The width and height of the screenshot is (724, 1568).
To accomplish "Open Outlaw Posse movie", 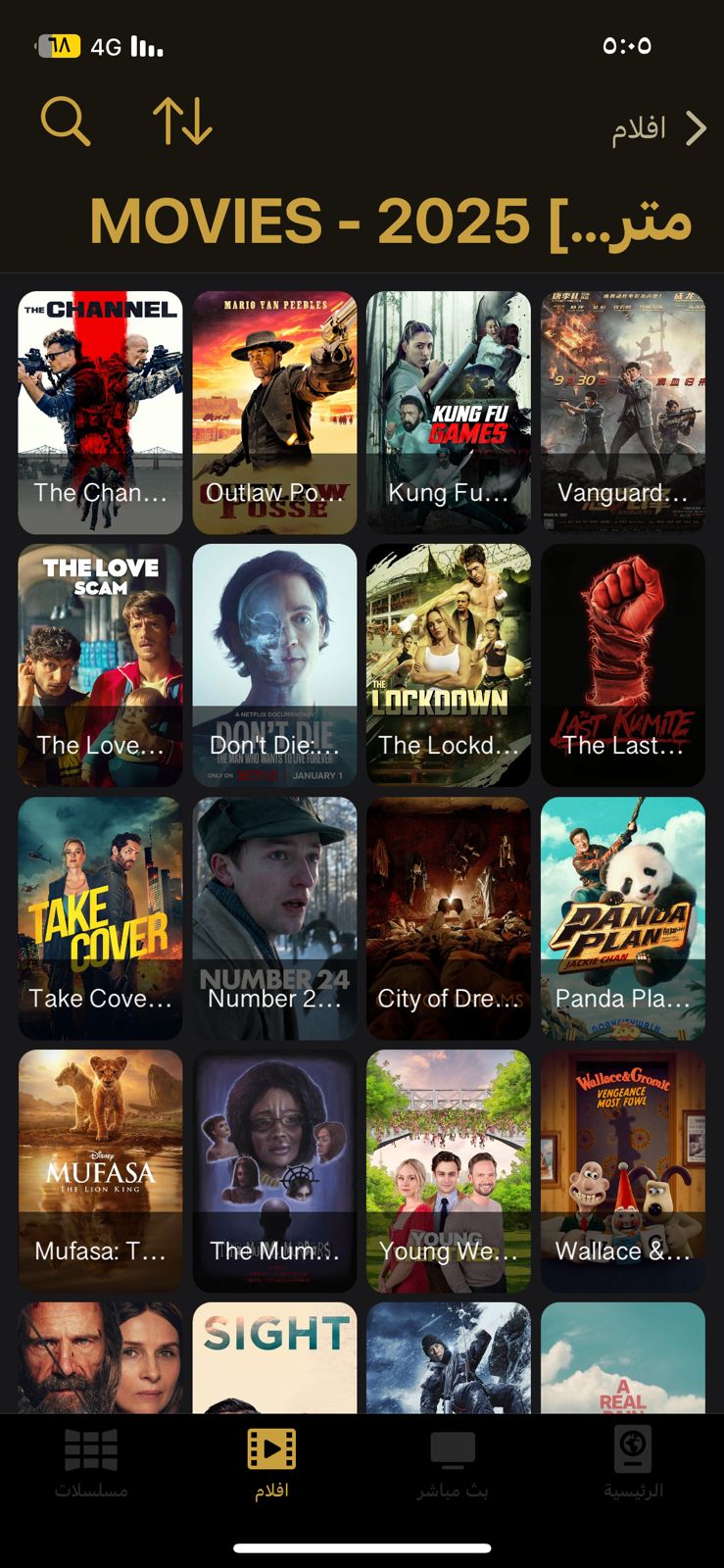I will pos(274,412).
